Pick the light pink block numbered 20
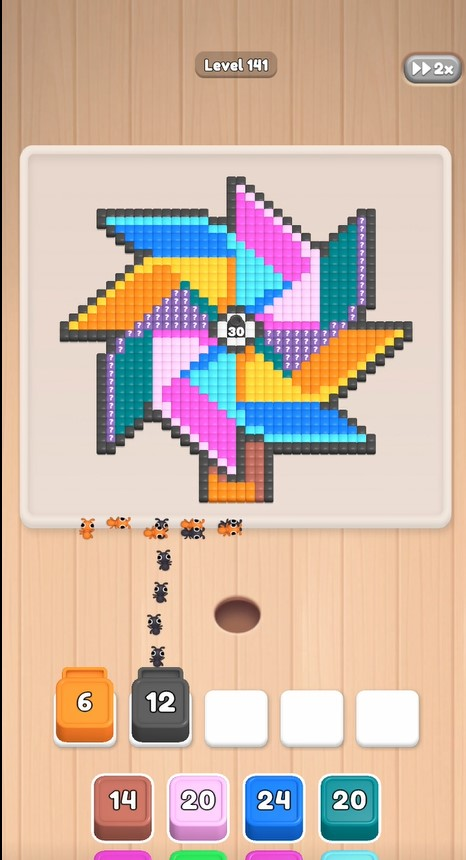The height and width of the screenshot is (860, 466). pyautogui.click(x=198, y=807)
